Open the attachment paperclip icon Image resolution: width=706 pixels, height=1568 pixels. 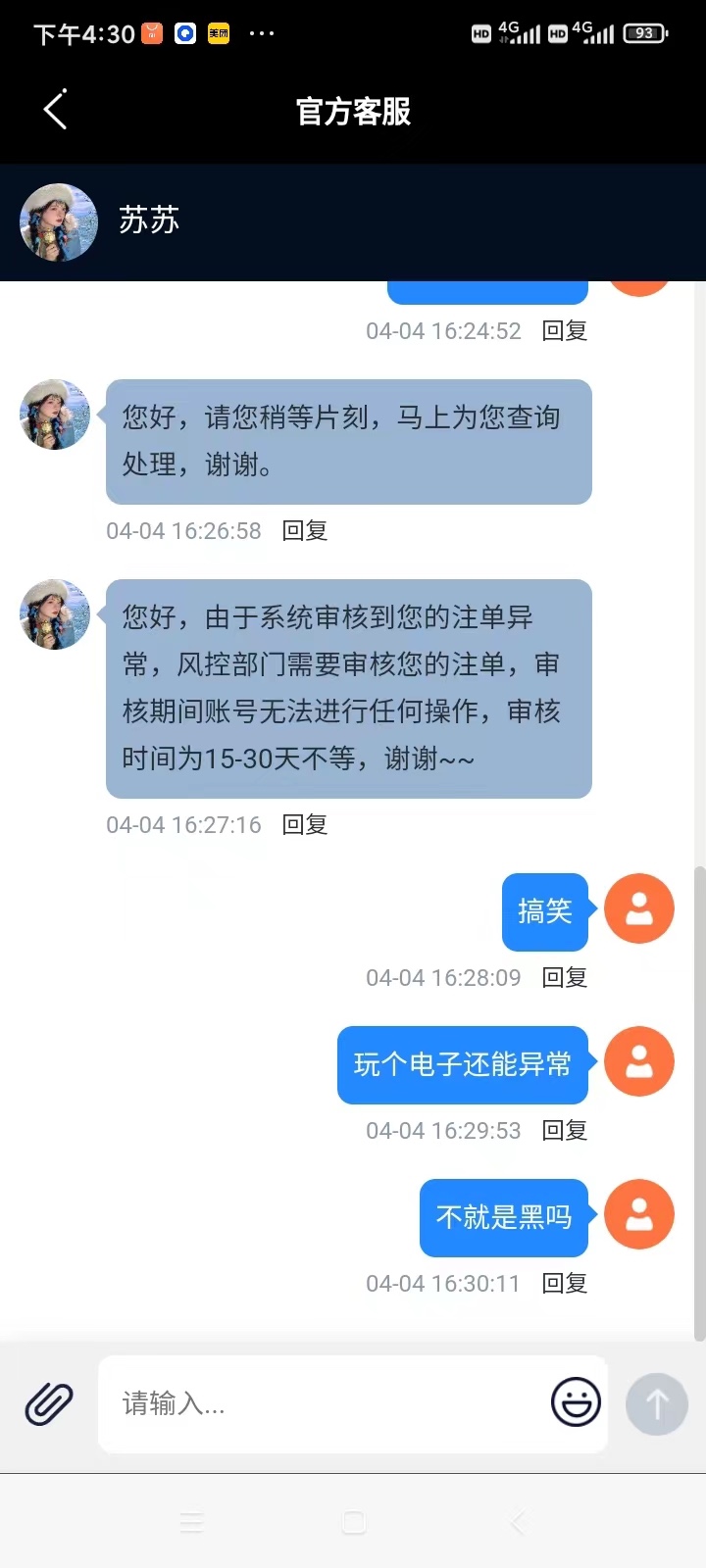point(49,1403)
